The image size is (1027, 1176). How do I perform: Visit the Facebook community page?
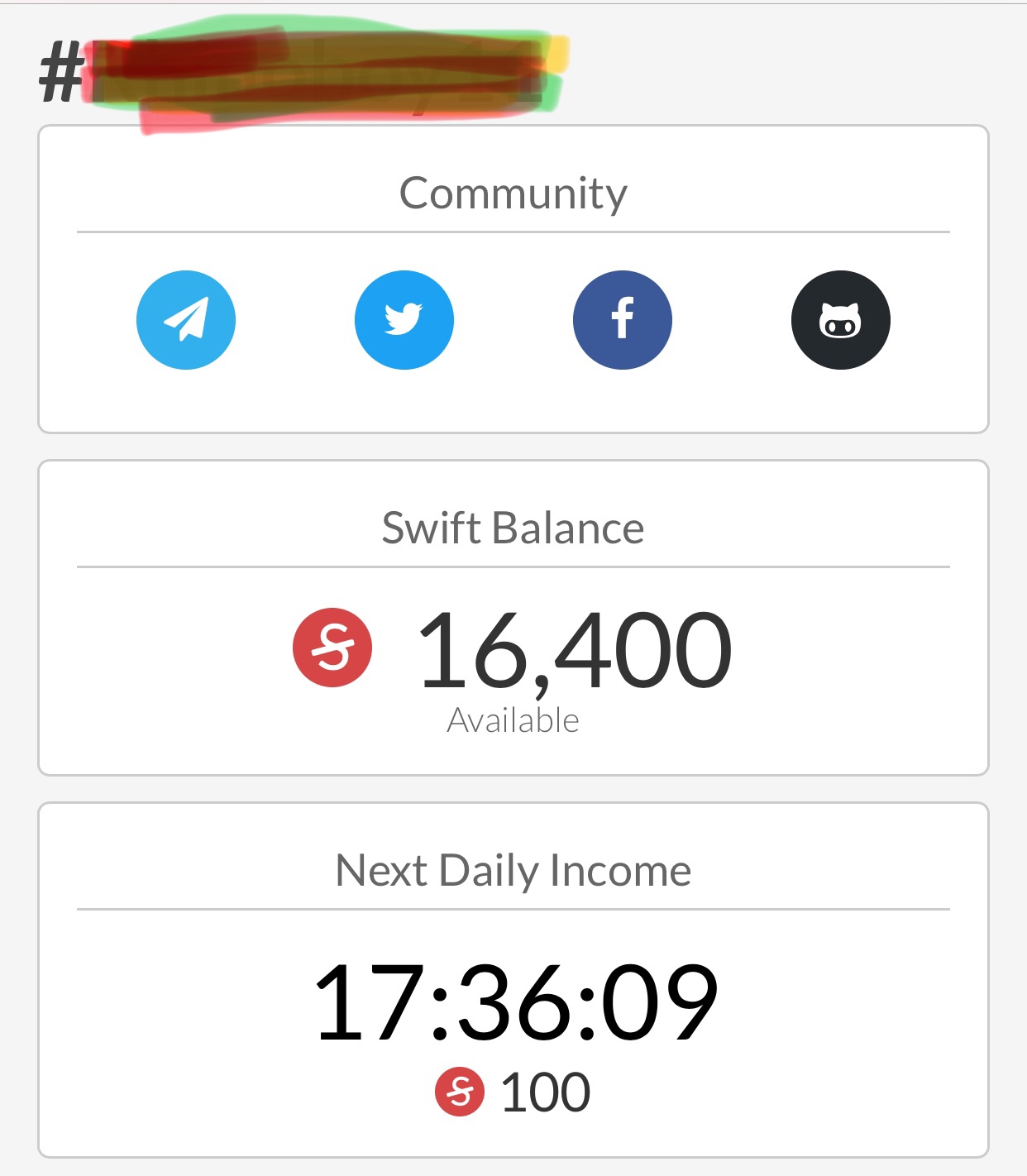(623, 320)
